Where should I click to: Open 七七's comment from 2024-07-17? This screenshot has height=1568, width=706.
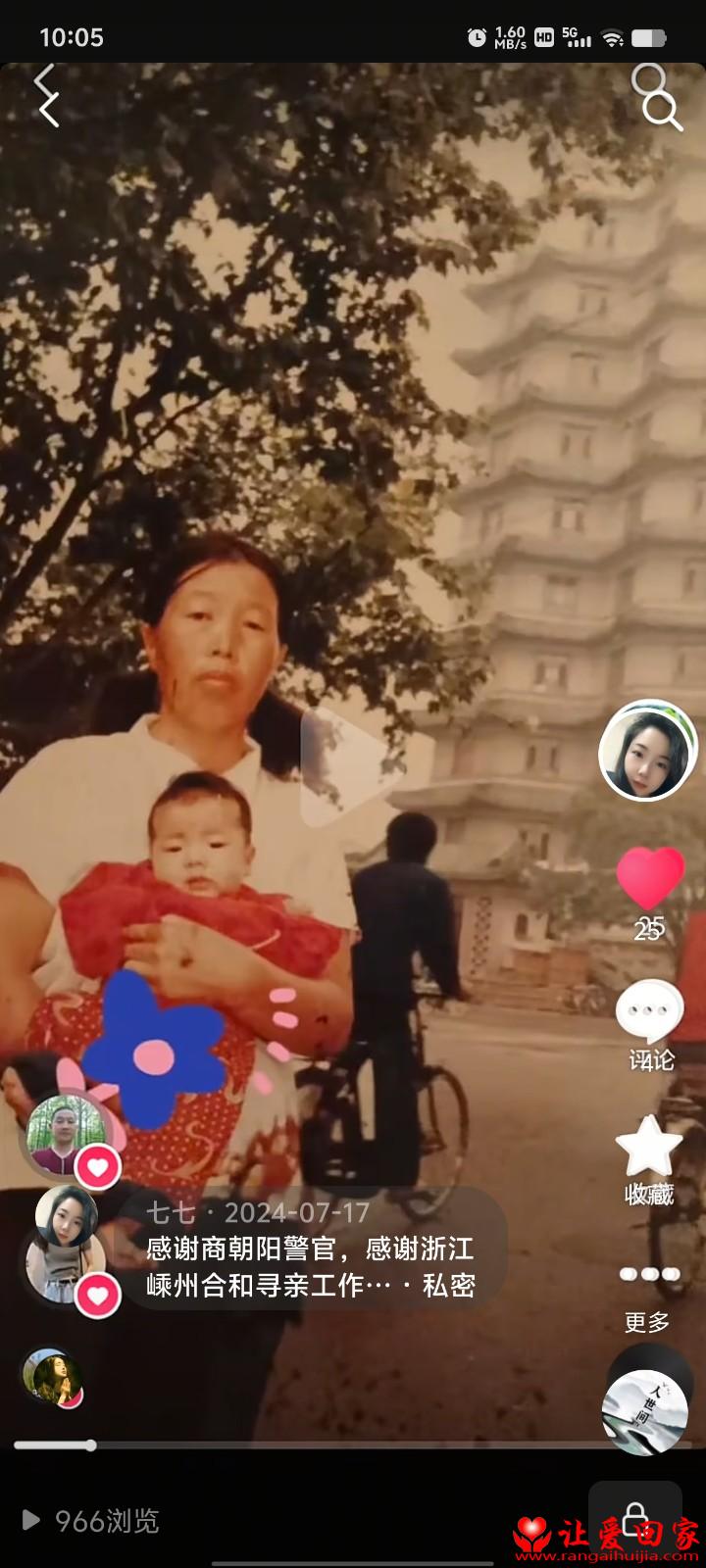(x=311, y=1249)
